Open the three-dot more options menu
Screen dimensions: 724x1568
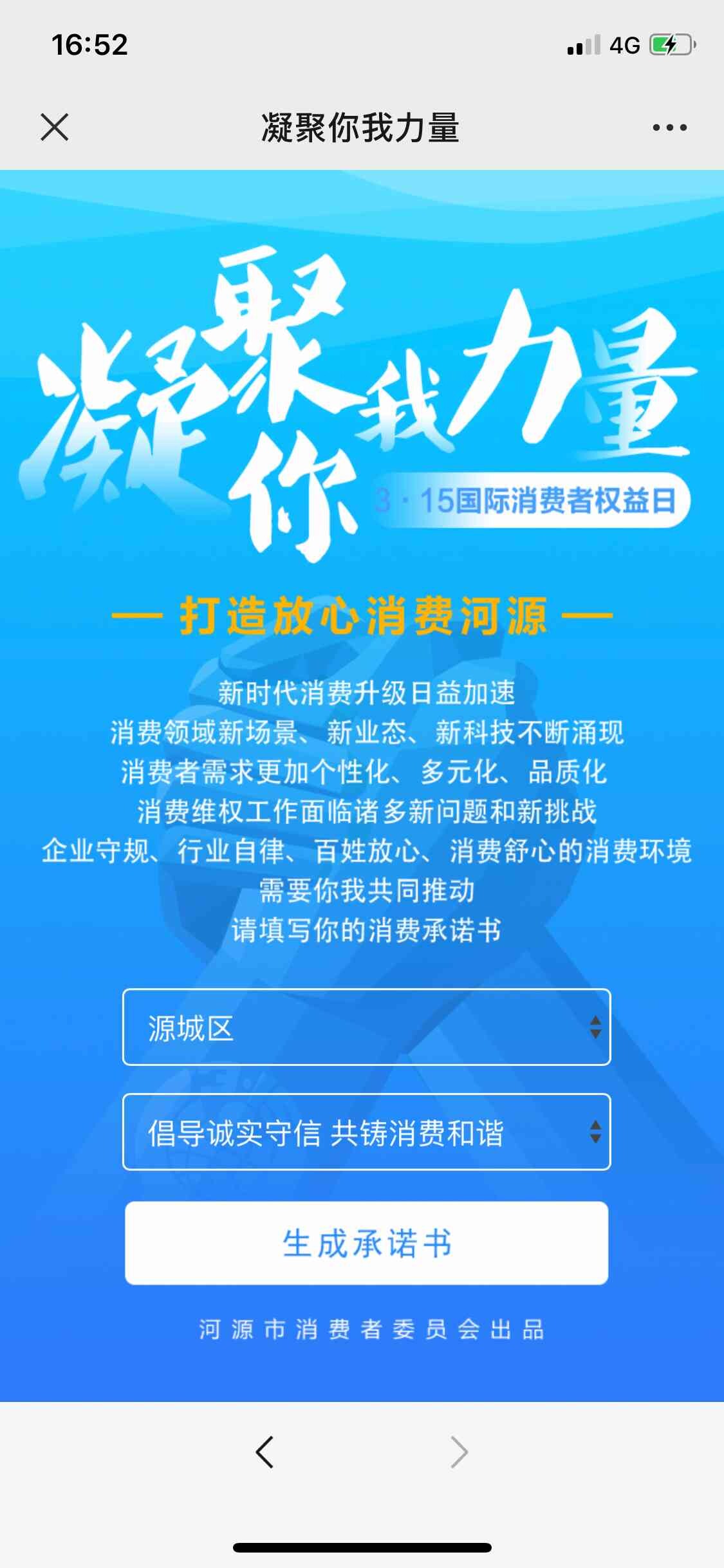[x=669, y=127]
